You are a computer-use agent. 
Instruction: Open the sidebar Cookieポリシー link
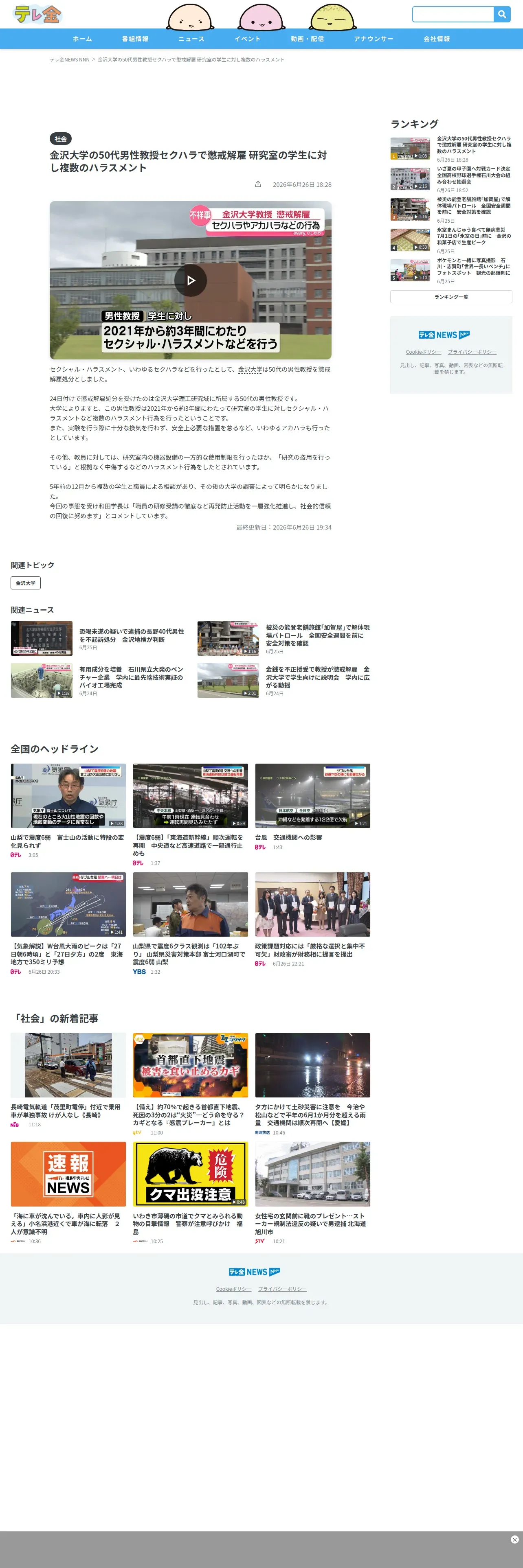(x=424, y=352)
